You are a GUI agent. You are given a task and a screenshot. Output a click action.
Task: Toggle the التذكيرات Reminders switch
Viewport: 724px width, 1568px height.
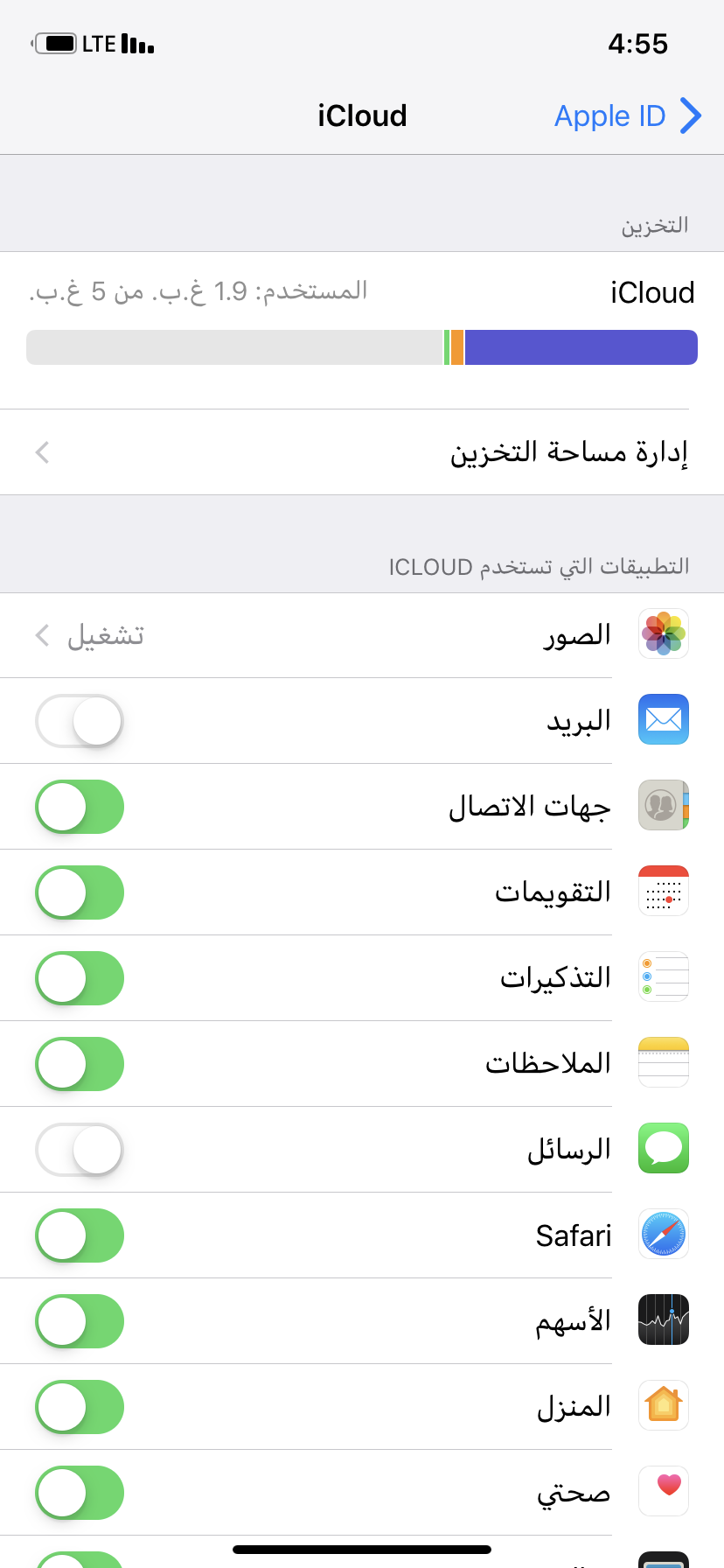(x=80, y=978)
